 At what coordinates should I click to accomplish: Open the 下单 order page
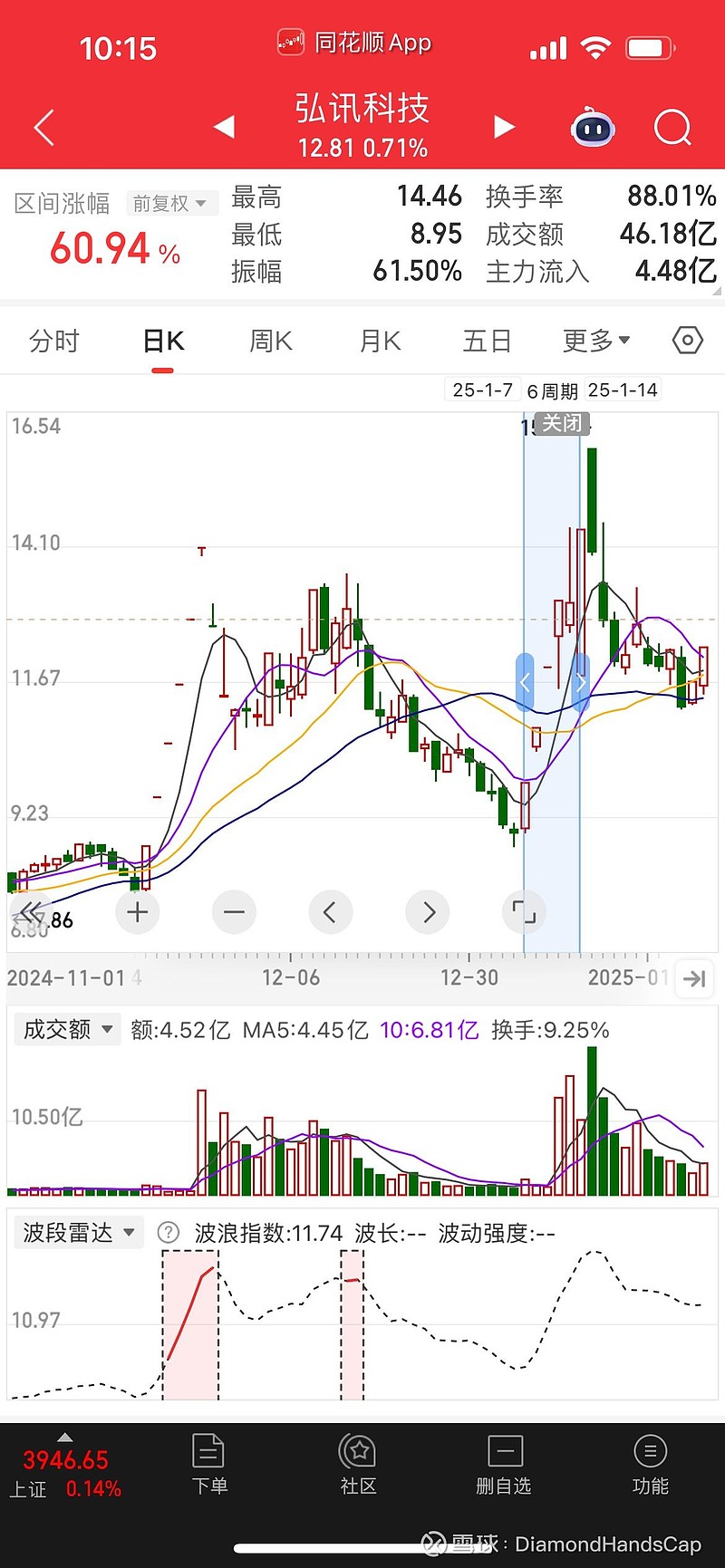click(x=209, y=1464)
